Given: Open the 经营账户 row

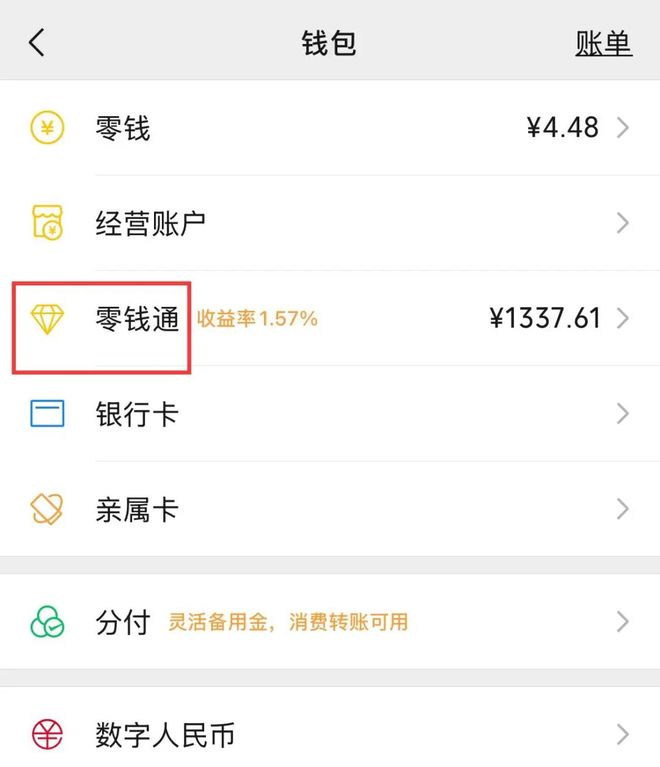Looking at the screenshot, I should point(330,223).
